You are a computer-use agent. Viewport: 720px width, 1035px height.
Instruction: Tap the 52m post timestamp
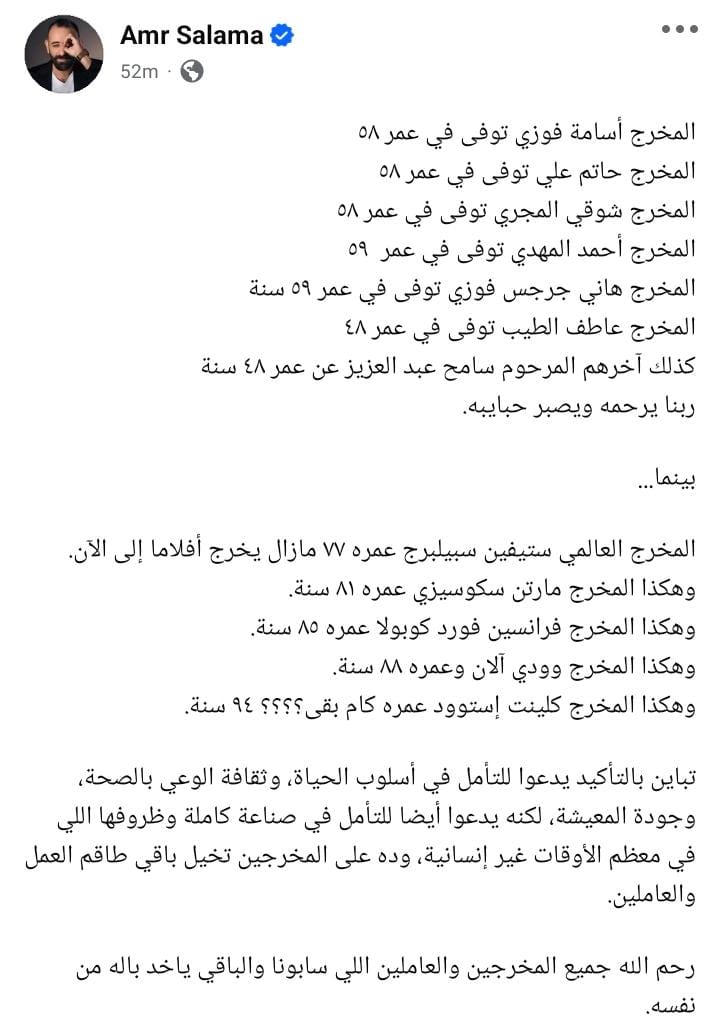tap(137, 71)
